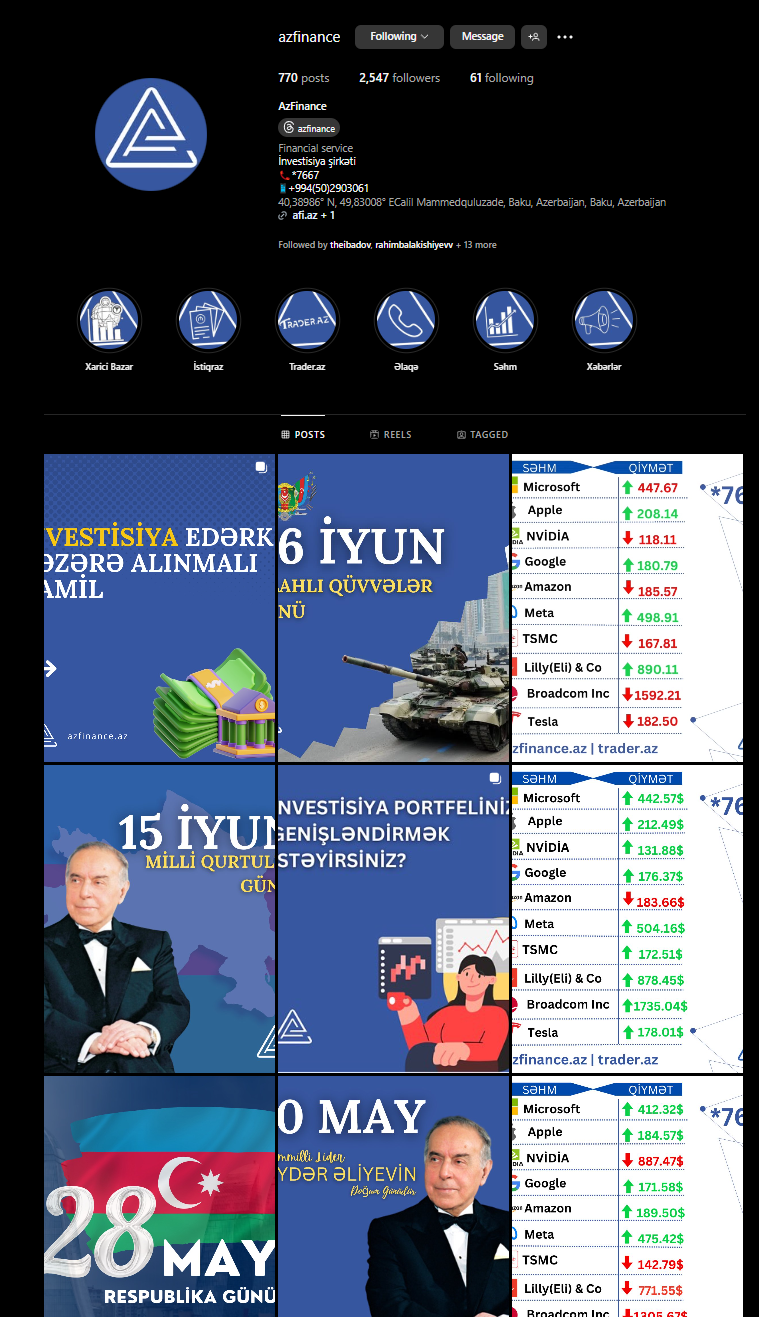The image size is (759, 1317).
Task: Switch to the Reels tab
Action: tap(391, 435)
